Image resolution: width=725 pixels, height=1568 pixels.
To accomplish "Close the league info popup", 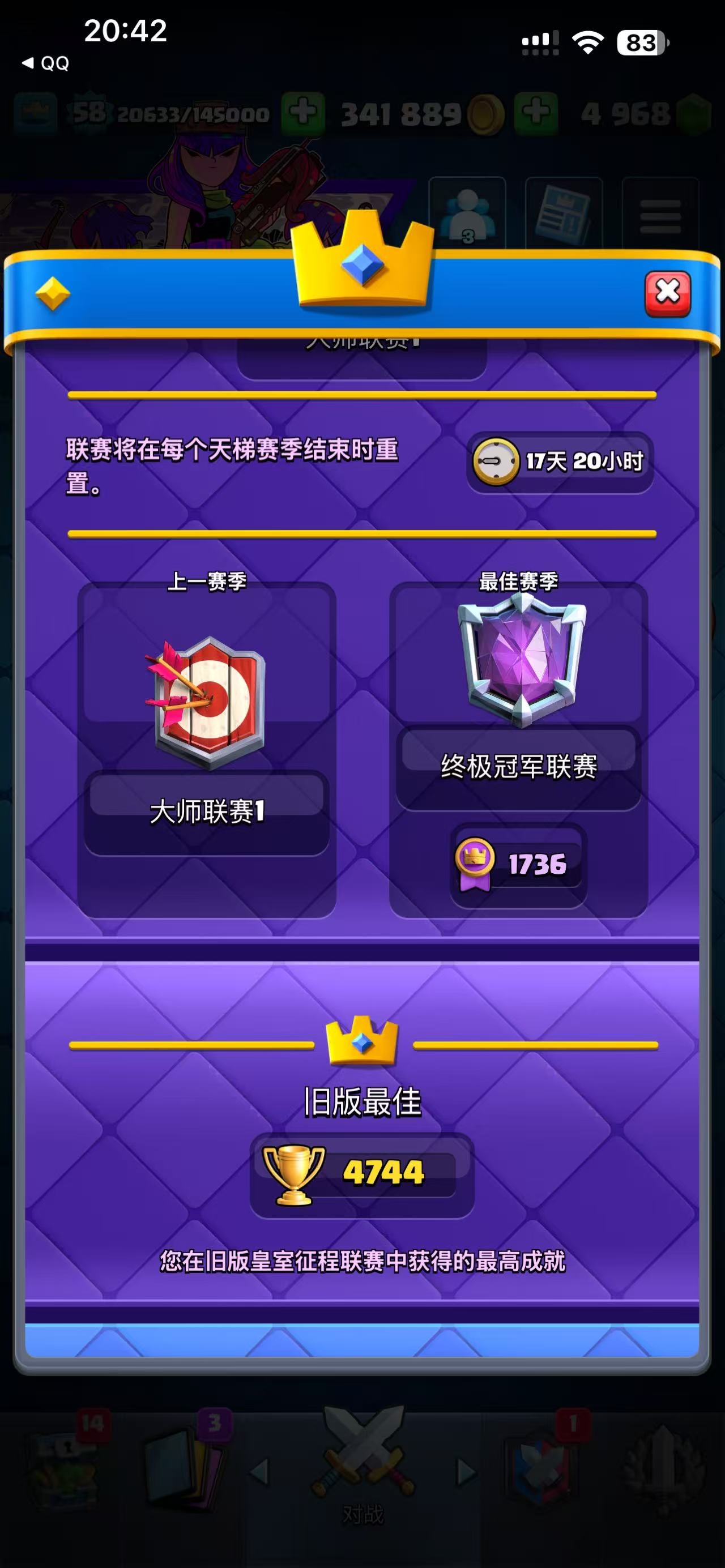I will tap(667, 293).
